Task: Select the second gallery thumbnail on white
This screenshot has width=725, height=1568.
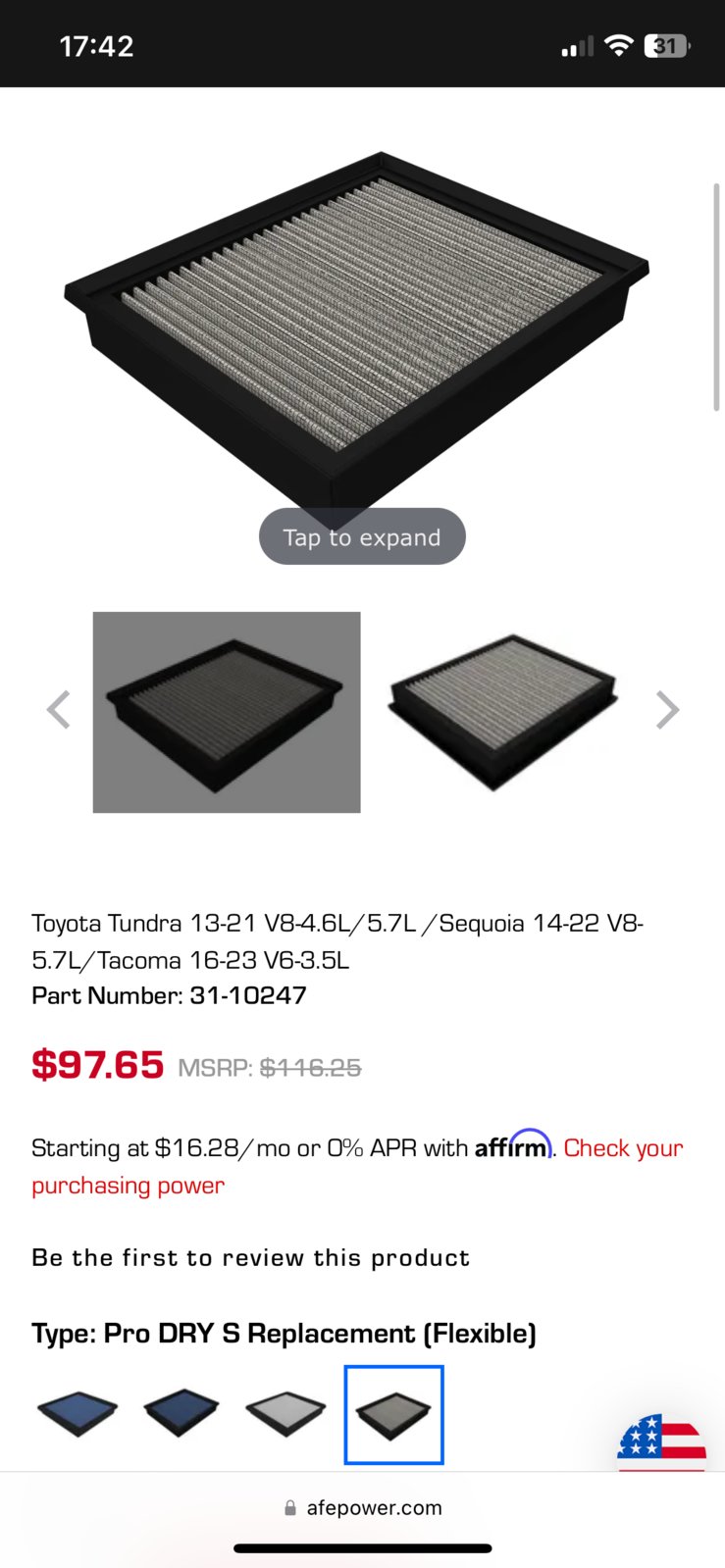Action: [x=503, y=712]
